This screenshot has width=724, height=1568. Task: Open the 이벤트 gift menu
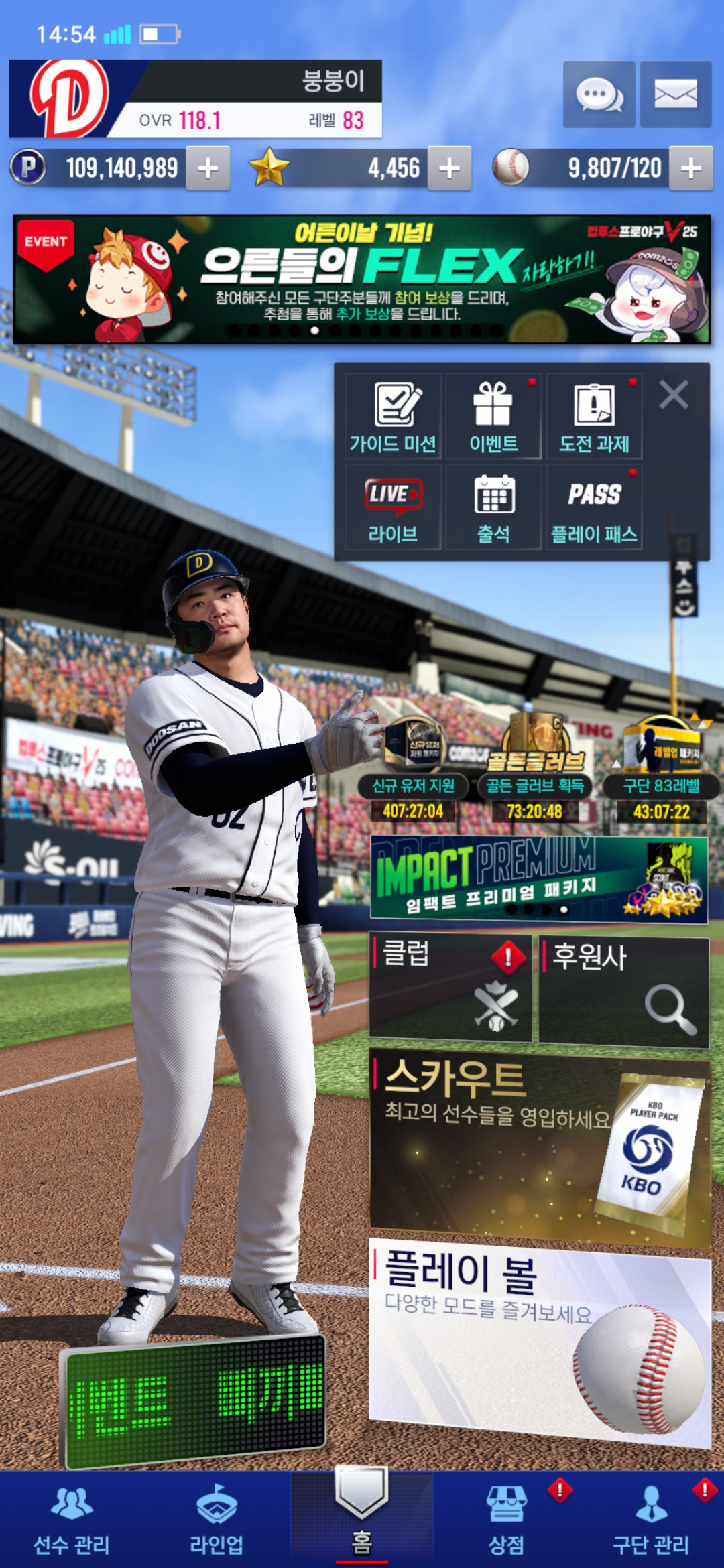point(493,417)
